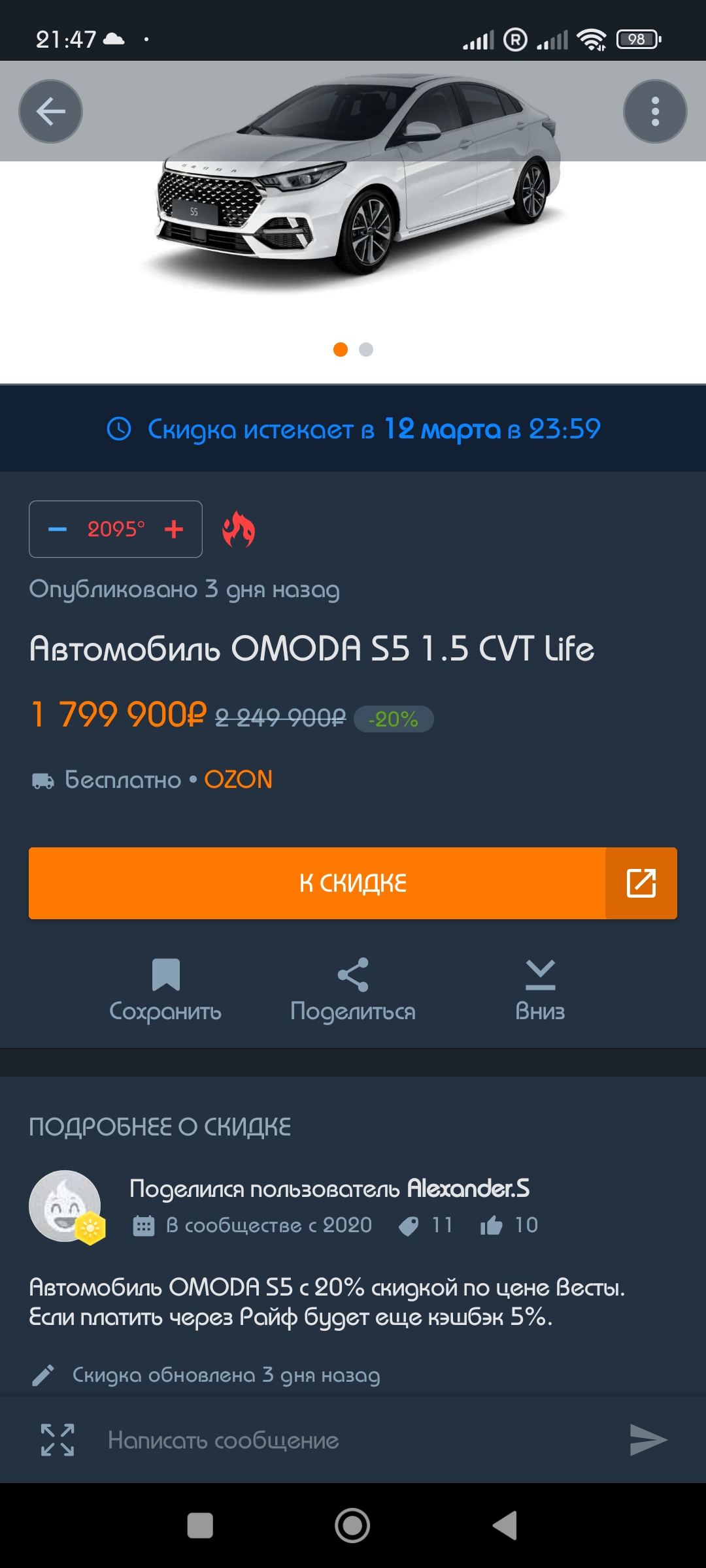Go to the system home screen
The image size is (706, 1568).
[x=352, y=1526]
